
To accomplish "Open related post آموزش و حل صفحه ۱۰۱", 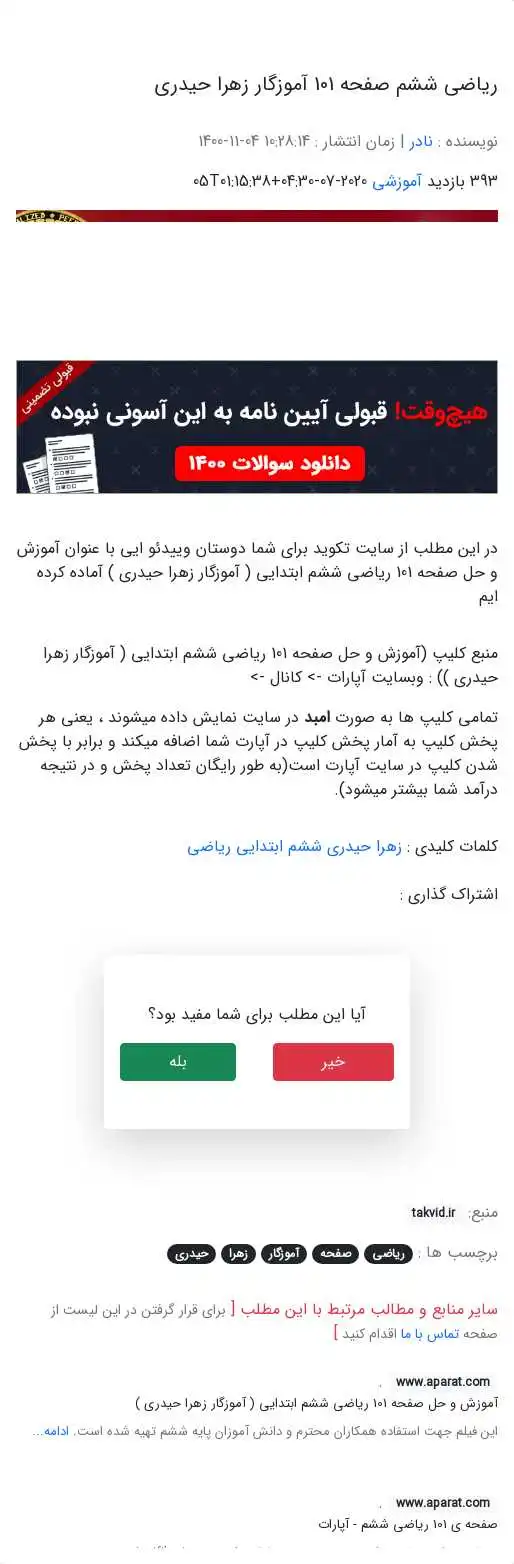I will [316, 1403].
